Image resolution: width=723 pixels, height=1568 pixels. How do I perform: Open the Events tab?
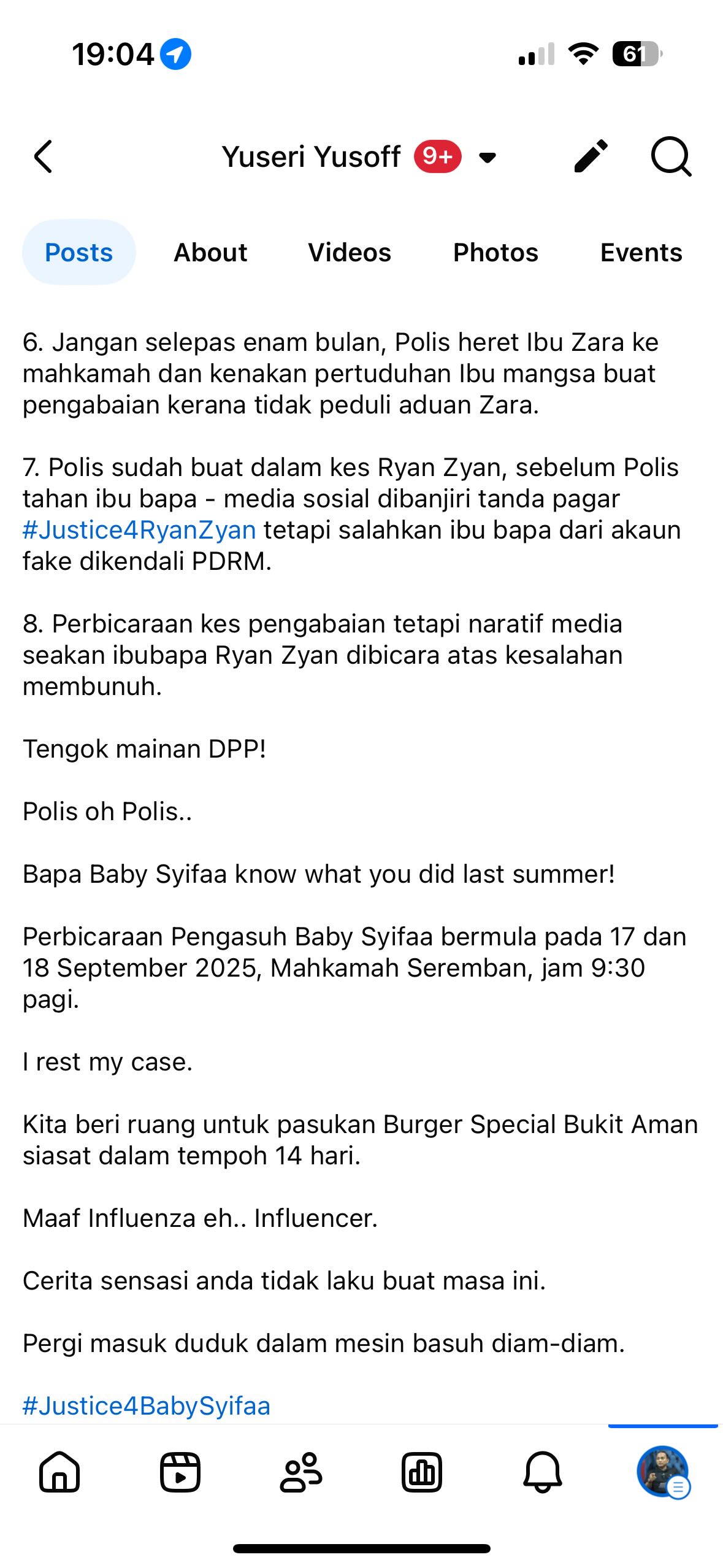[641, 252]
